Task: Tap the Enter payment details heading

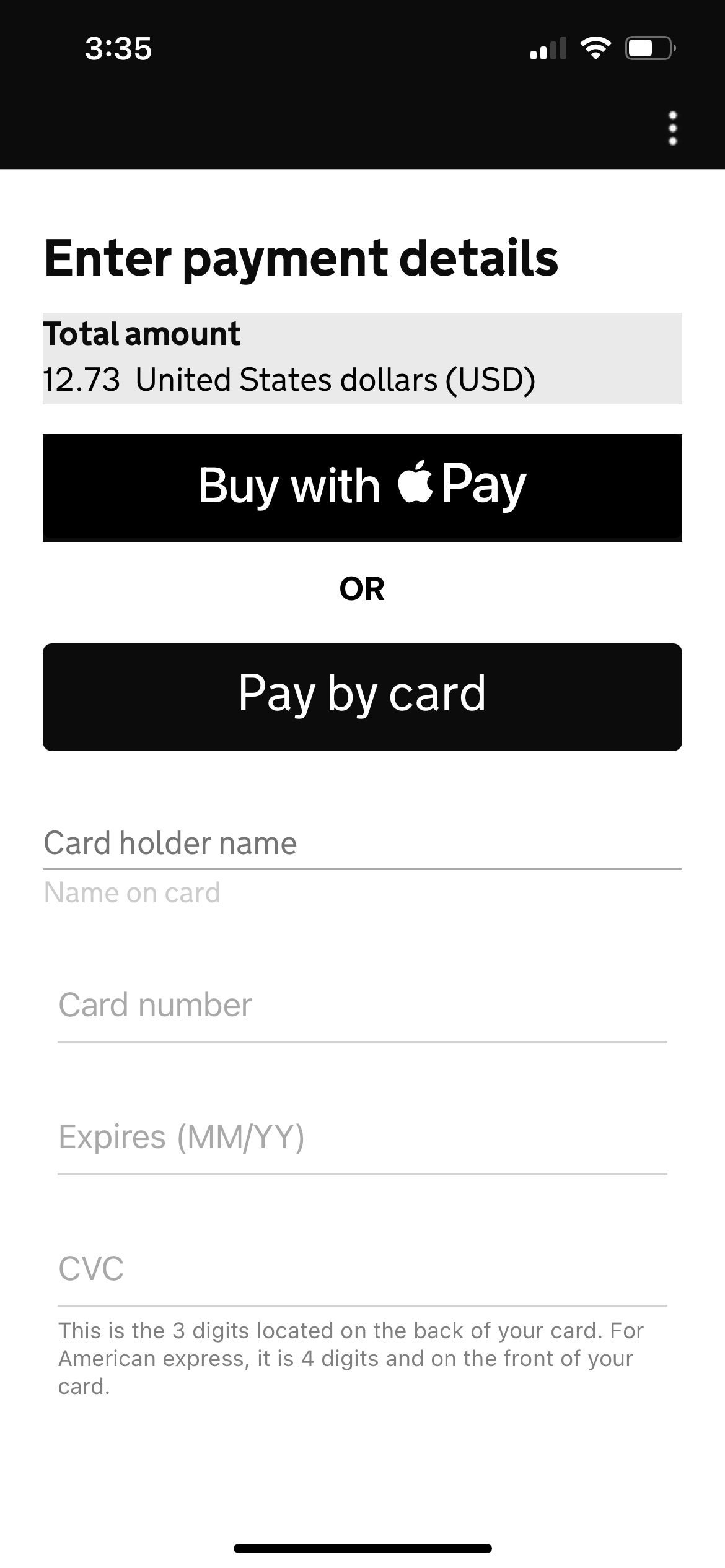Action: 302,259
